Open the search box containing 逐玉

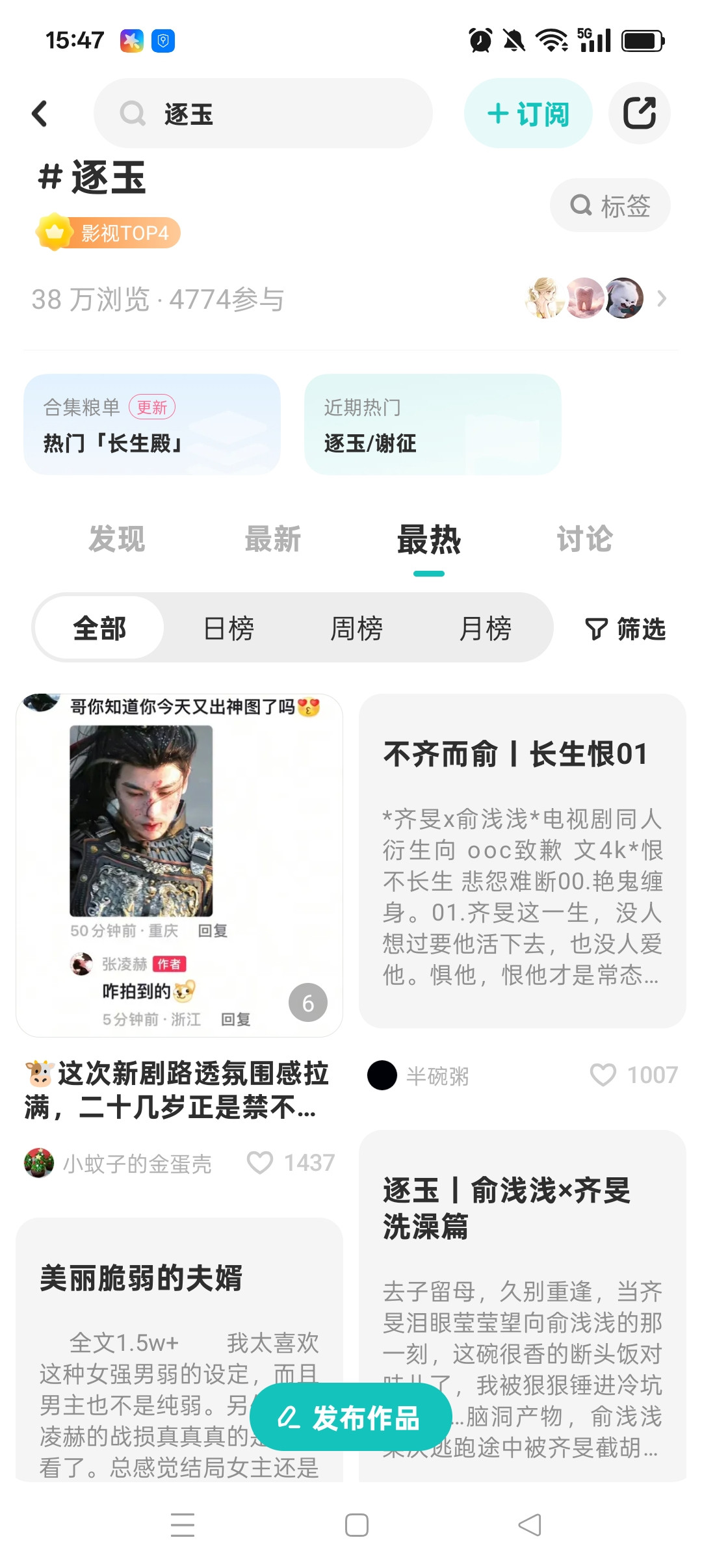[263, 114]
